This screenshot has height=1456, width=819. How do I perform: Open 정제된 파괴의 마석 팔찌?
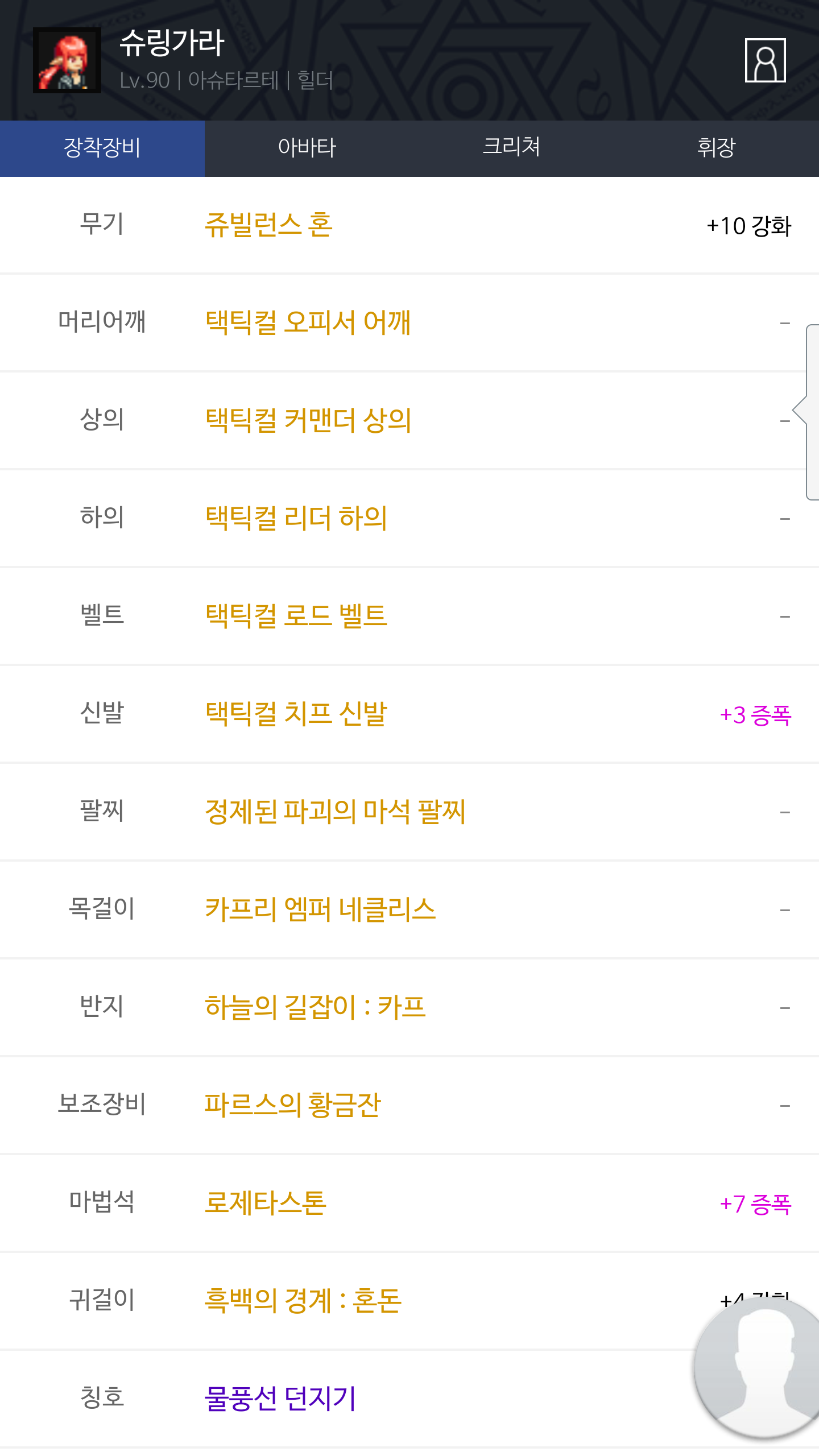point(335,812)
